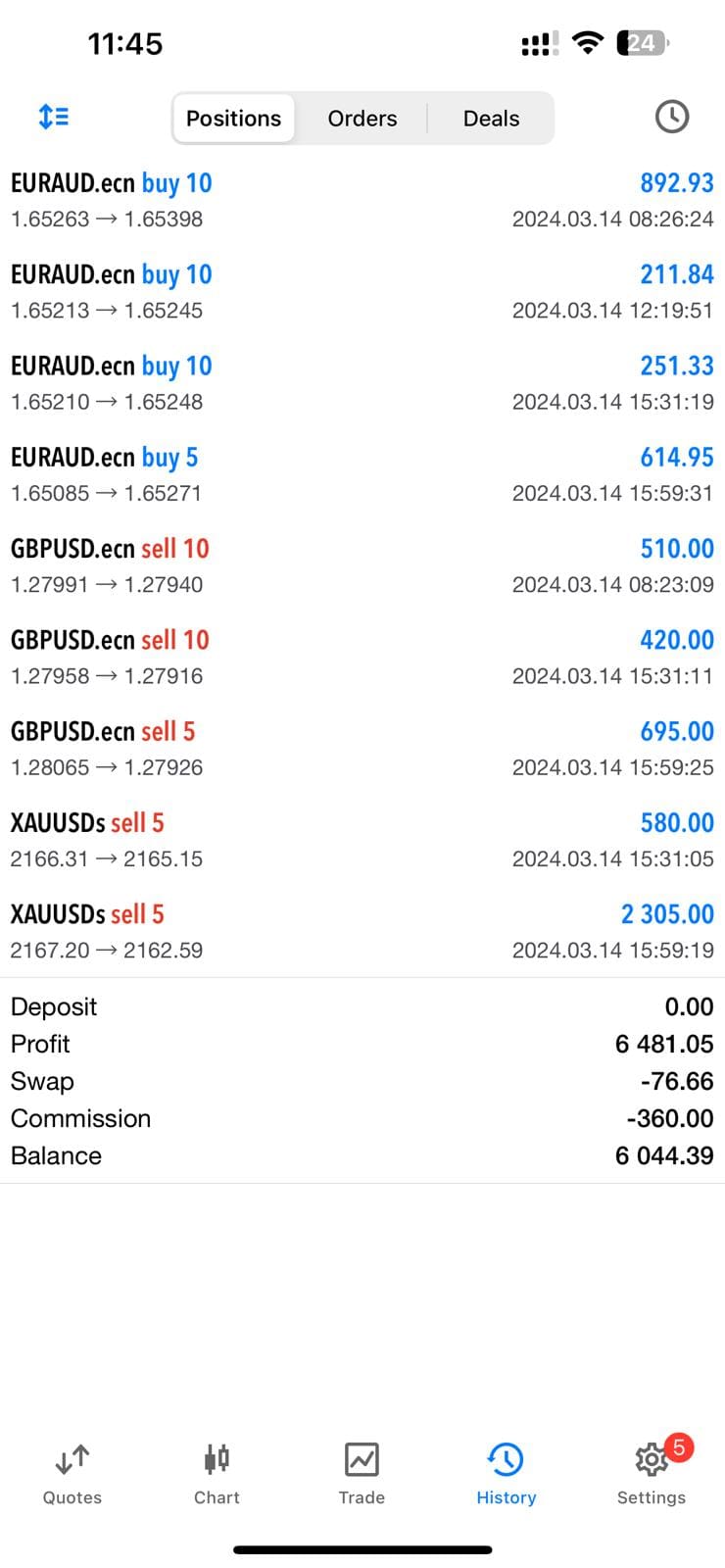This screenshot has width=725, height=1568.
Task: Expand the EURAUD.ecn position with 251.33 profit
Action: point(362,382)
